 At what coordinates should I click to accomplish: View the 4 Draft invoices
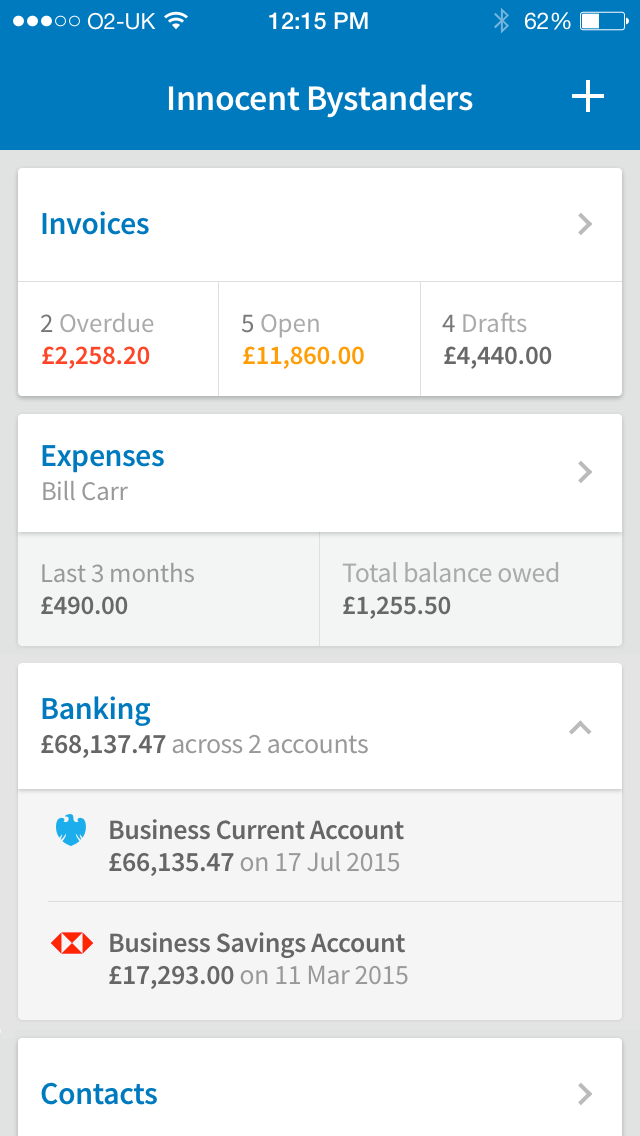[x=520, y=339]
